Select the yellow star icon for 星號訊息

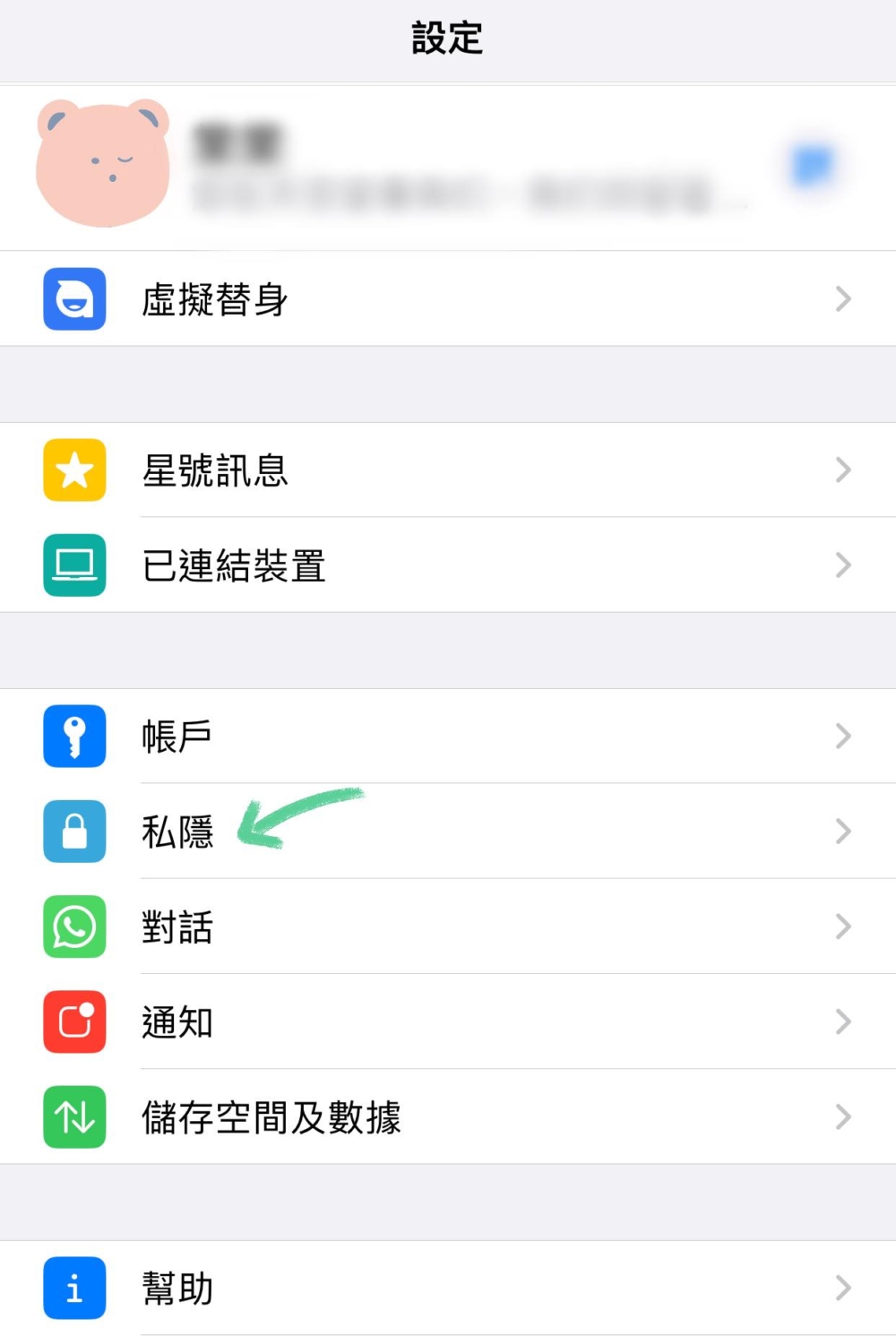(74, 470)
